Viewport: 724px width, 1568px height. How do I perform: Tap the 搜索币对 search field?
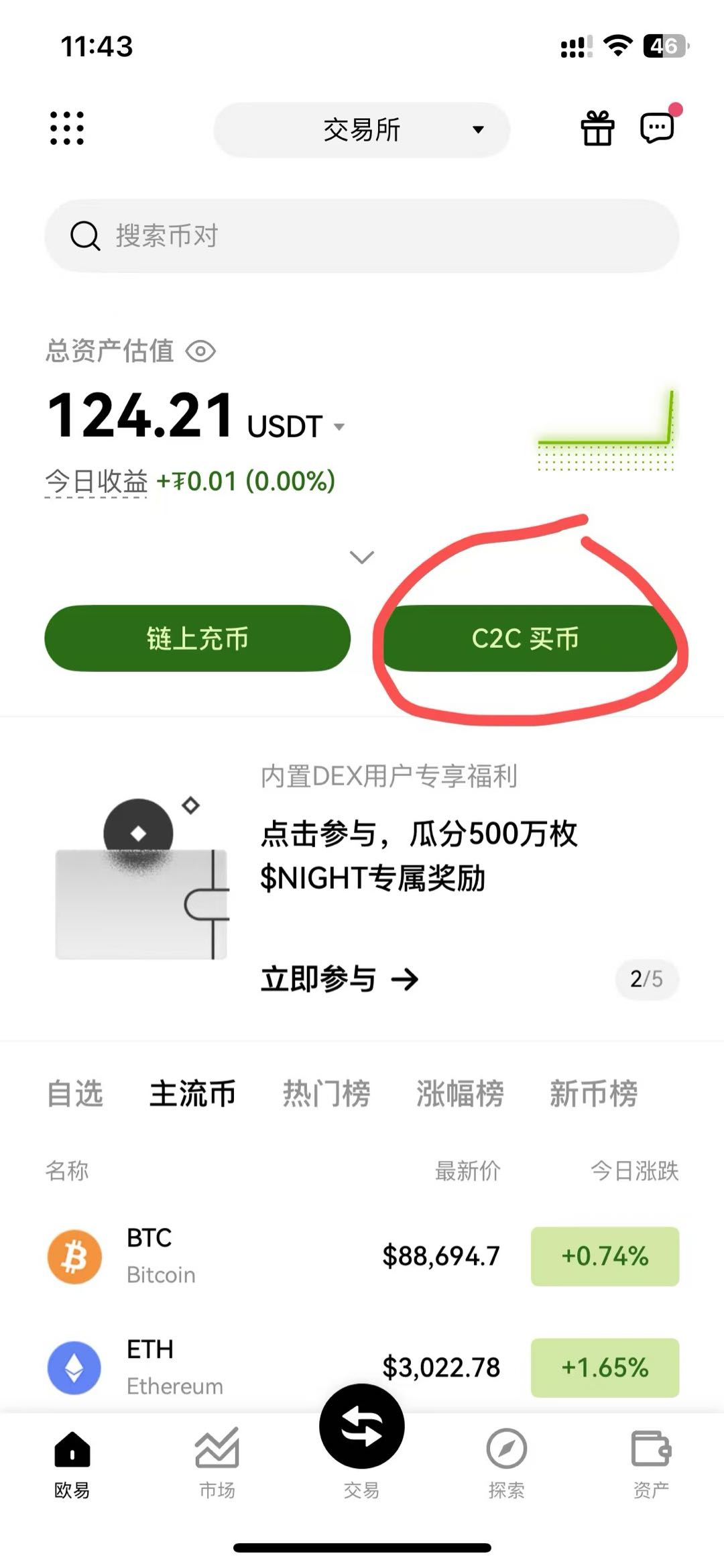(362, 236)
